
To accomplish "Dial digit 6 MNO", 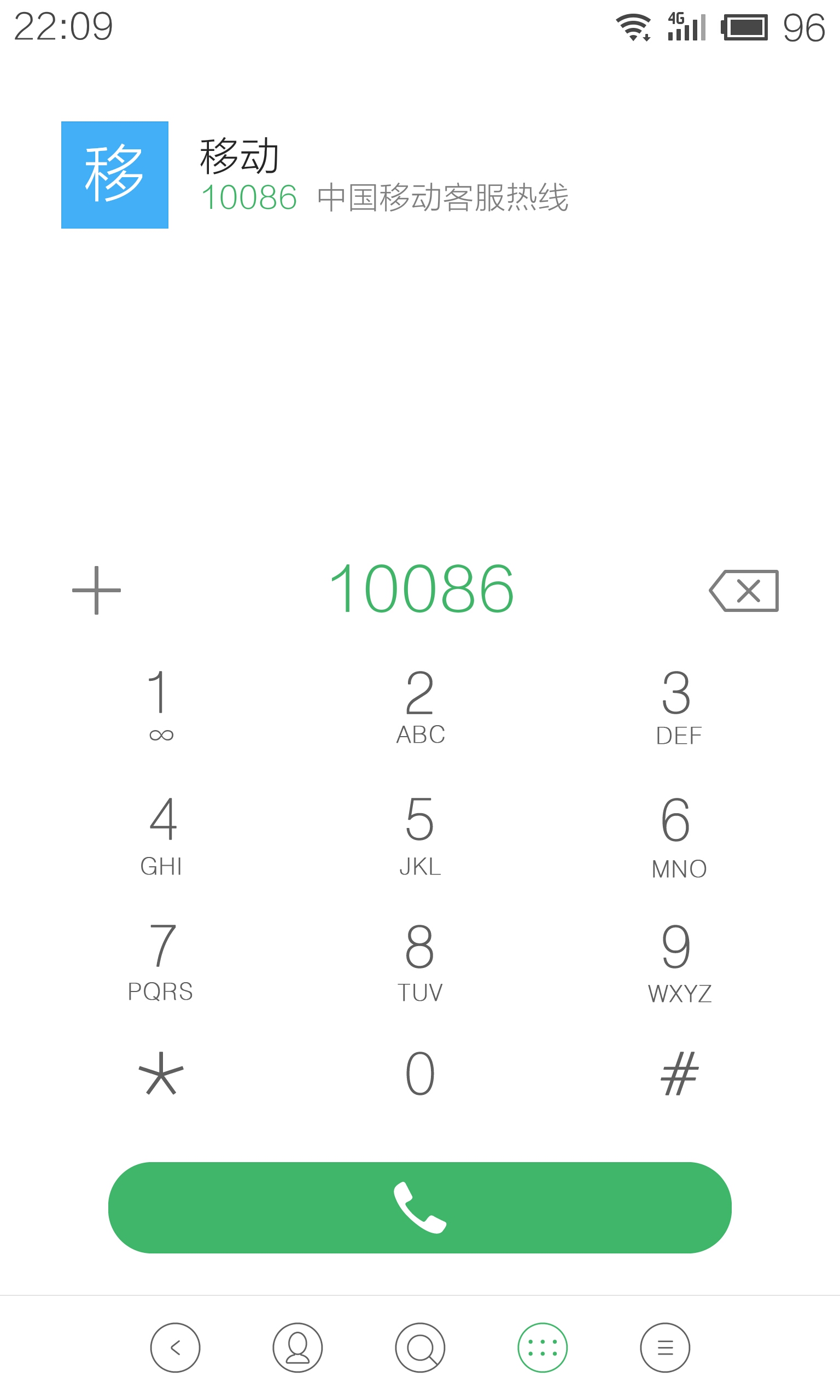I will pos(678,836).
